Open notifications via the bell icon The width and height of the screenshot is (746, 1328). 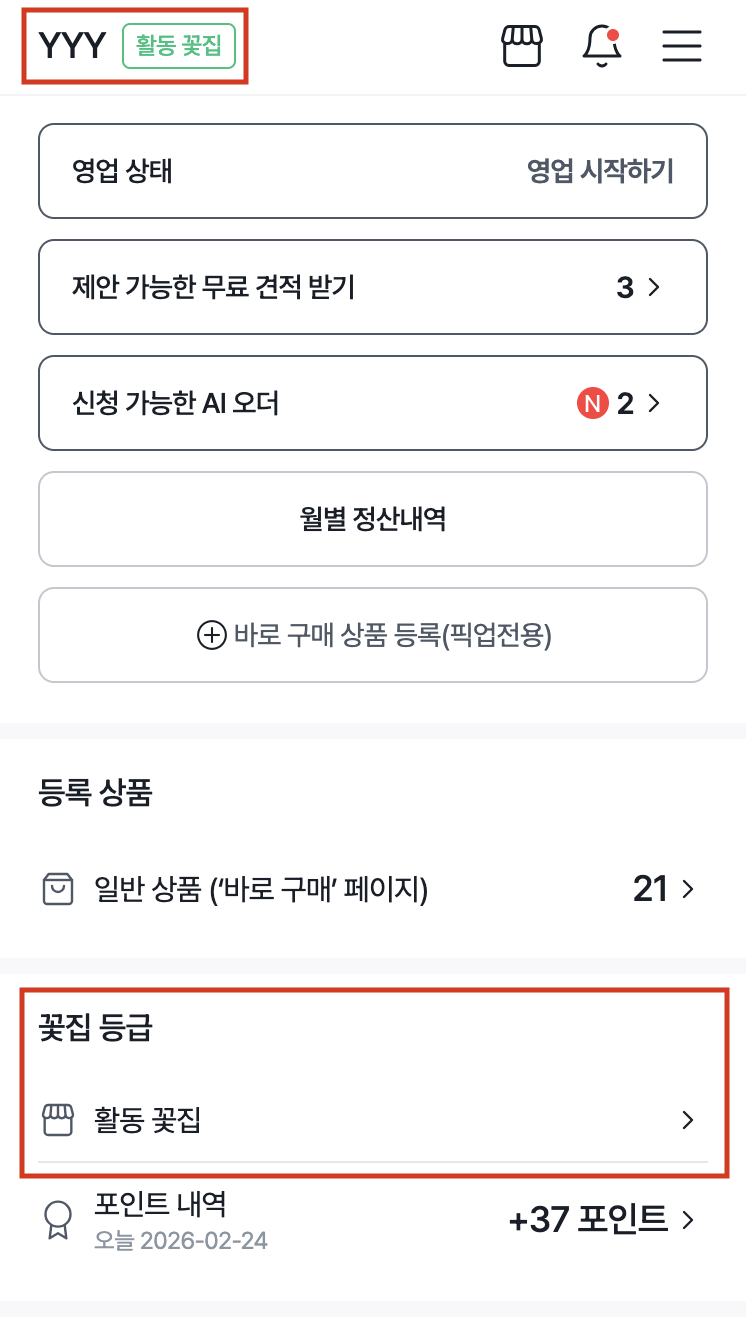tap(602, 46)
